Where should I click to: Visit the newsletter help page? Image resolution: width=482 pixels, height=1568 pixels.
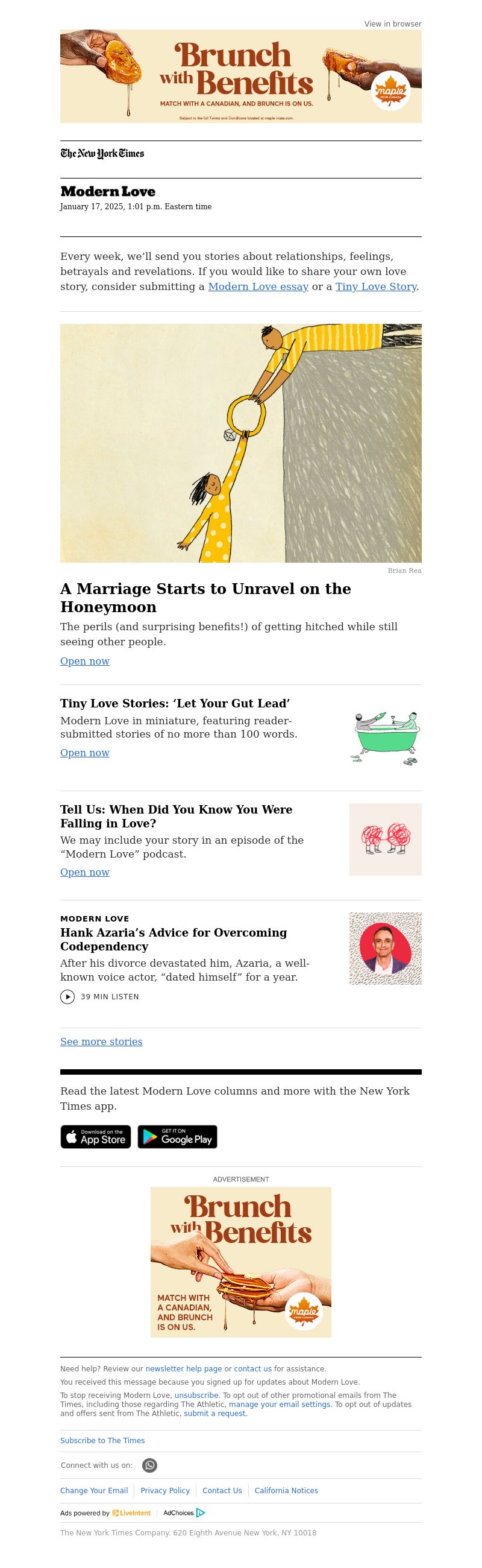coord(184,1369)
